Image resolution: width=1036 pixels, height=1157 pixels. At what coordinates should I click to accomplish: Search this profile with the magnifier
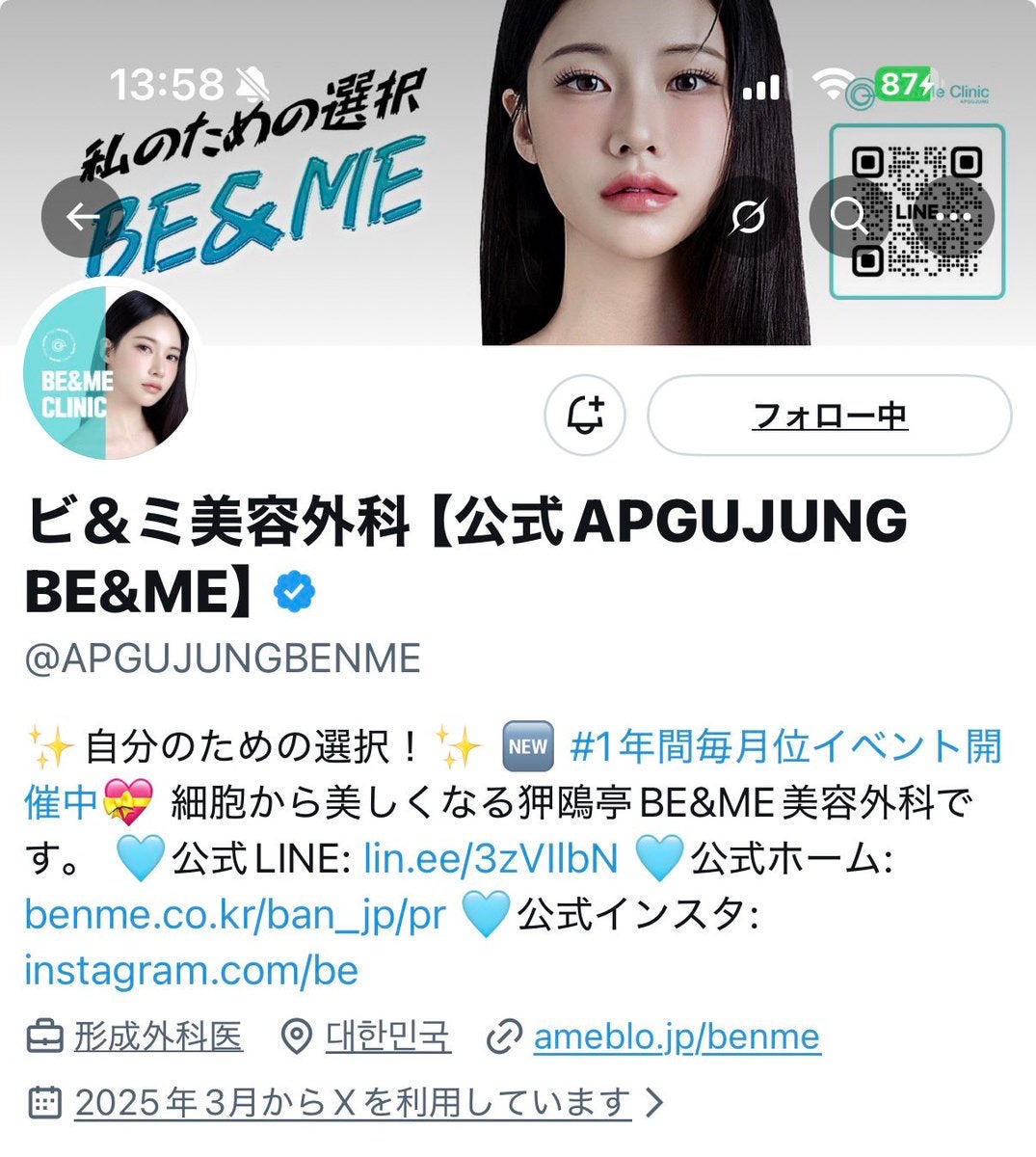[849, 217]
